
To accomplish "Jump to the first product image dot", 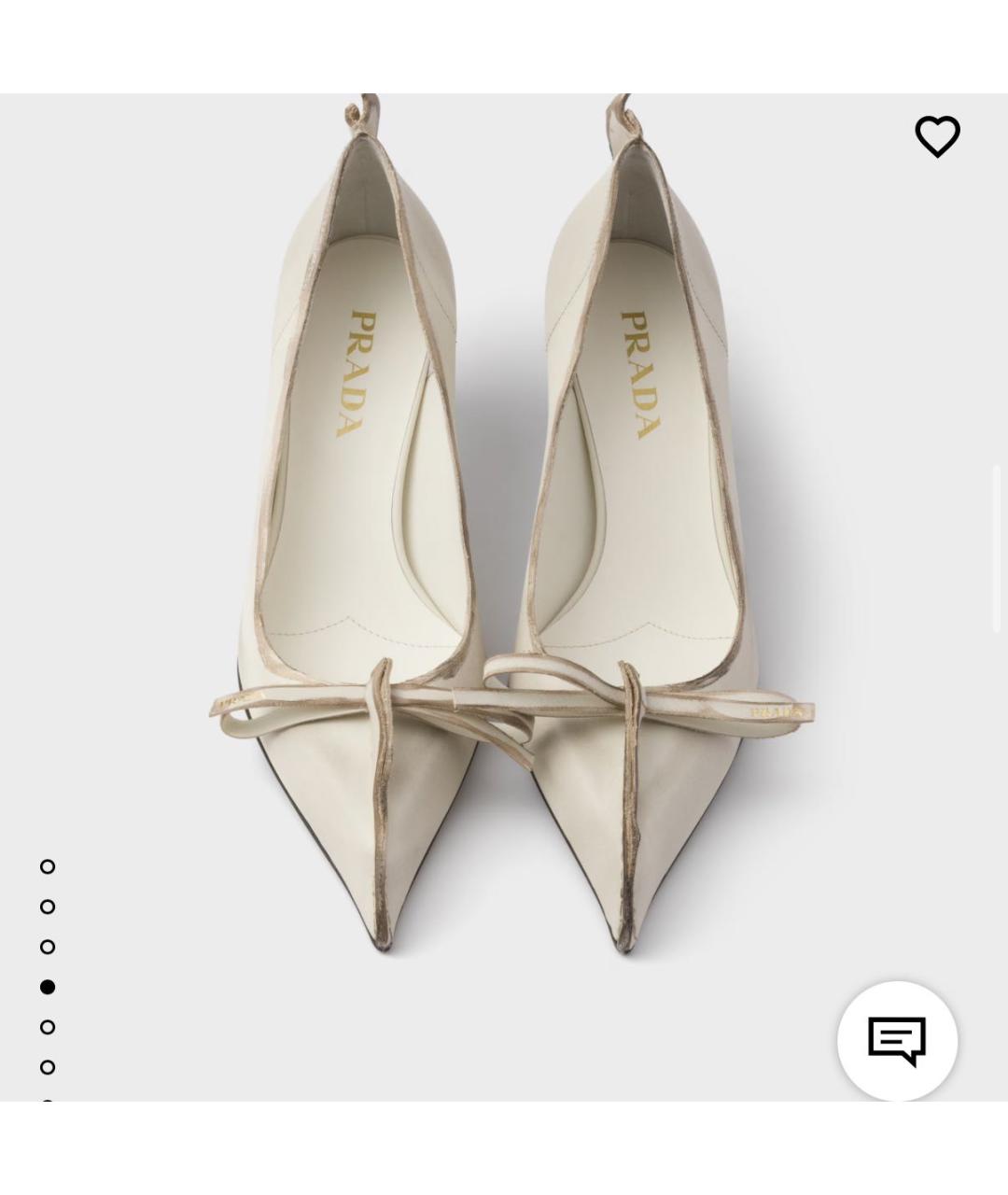I will pyautogui.click(x=48, y=867).
